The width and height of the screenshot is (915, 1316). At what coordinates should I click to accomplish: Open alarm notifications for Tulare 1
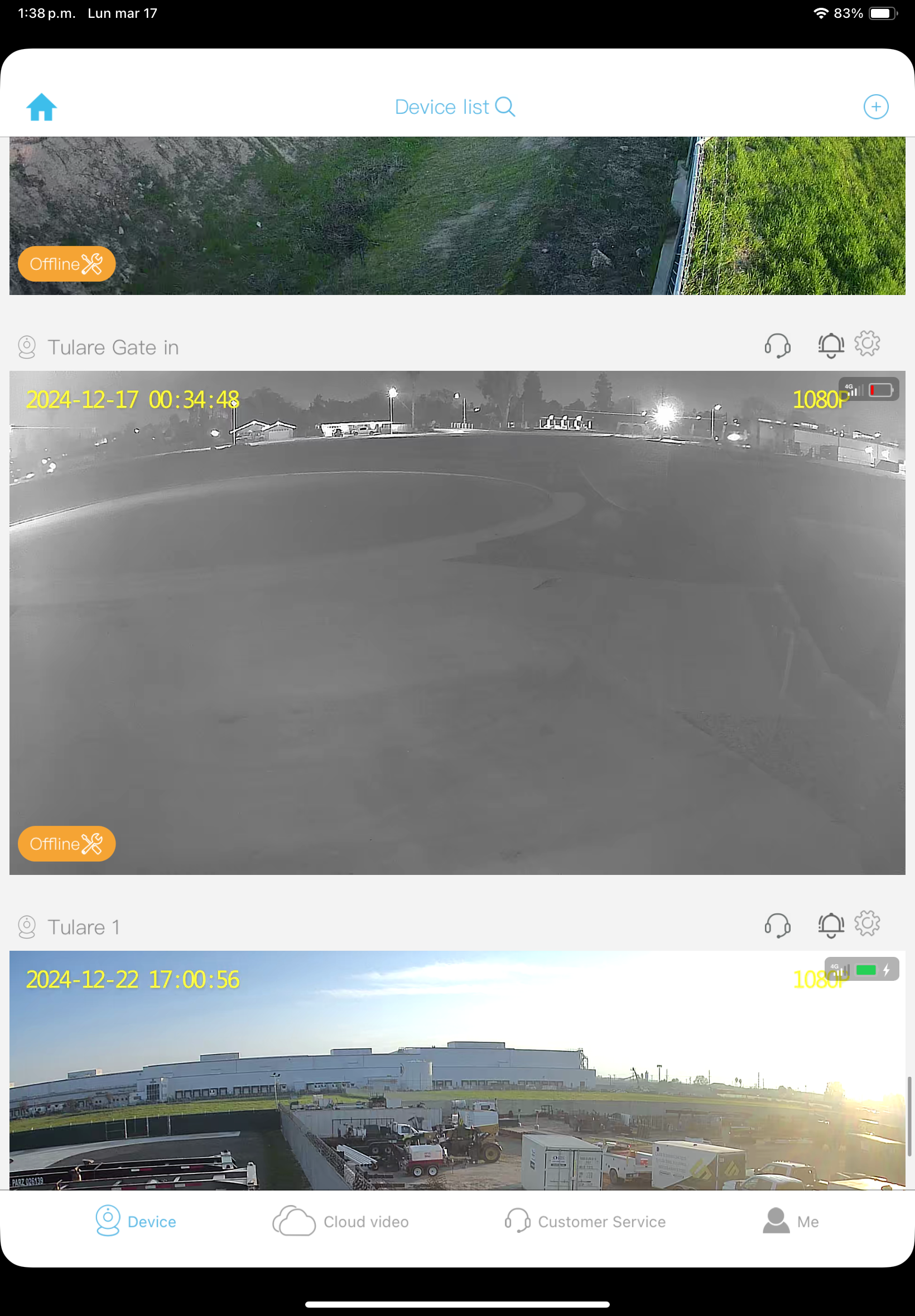tap(830, 925)
